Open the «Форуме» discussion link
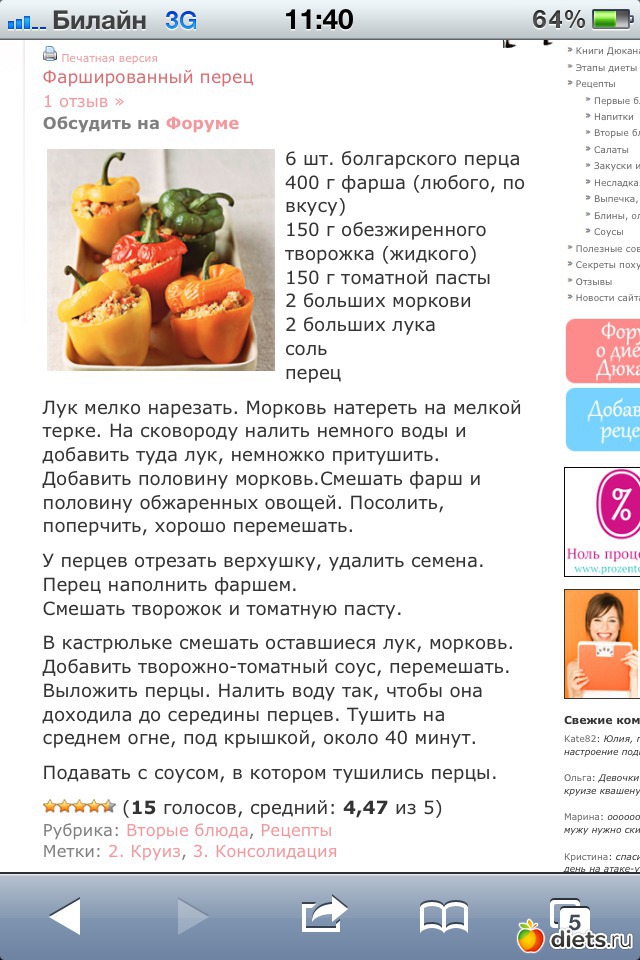The height and width of the screenshot is (960, 640). pos(202,124)
